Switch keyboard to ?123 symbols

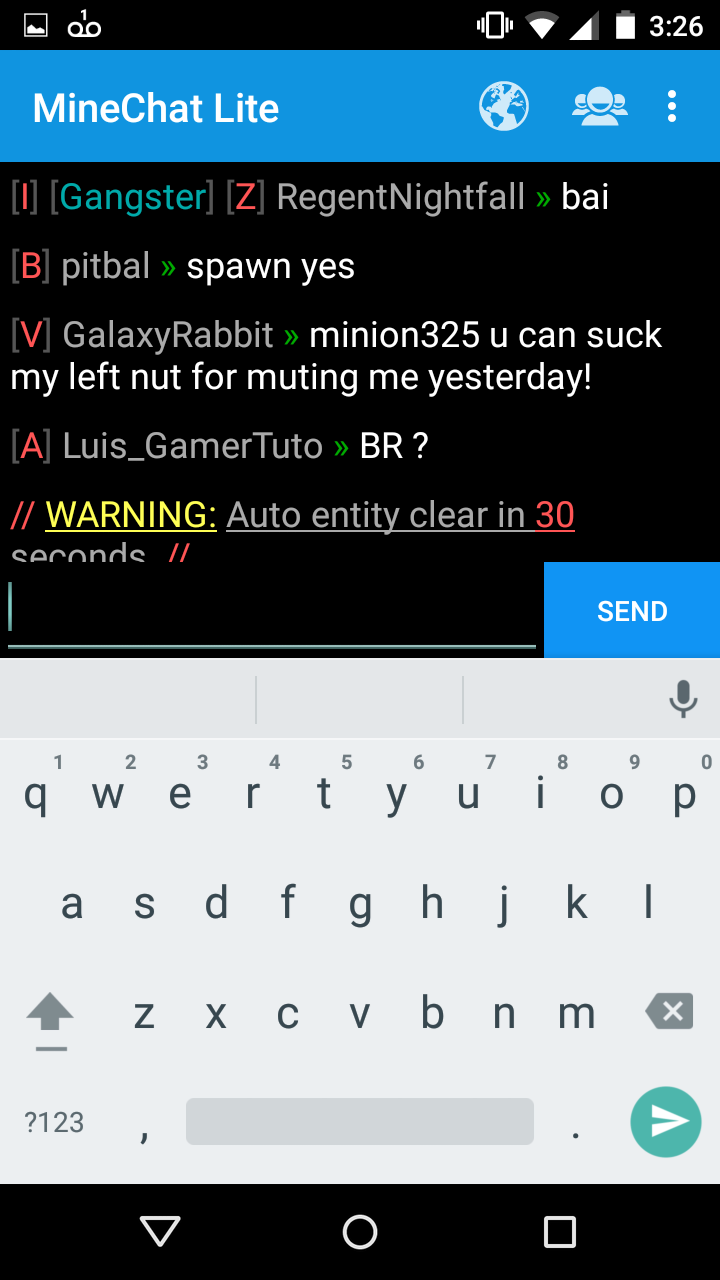54,1122
